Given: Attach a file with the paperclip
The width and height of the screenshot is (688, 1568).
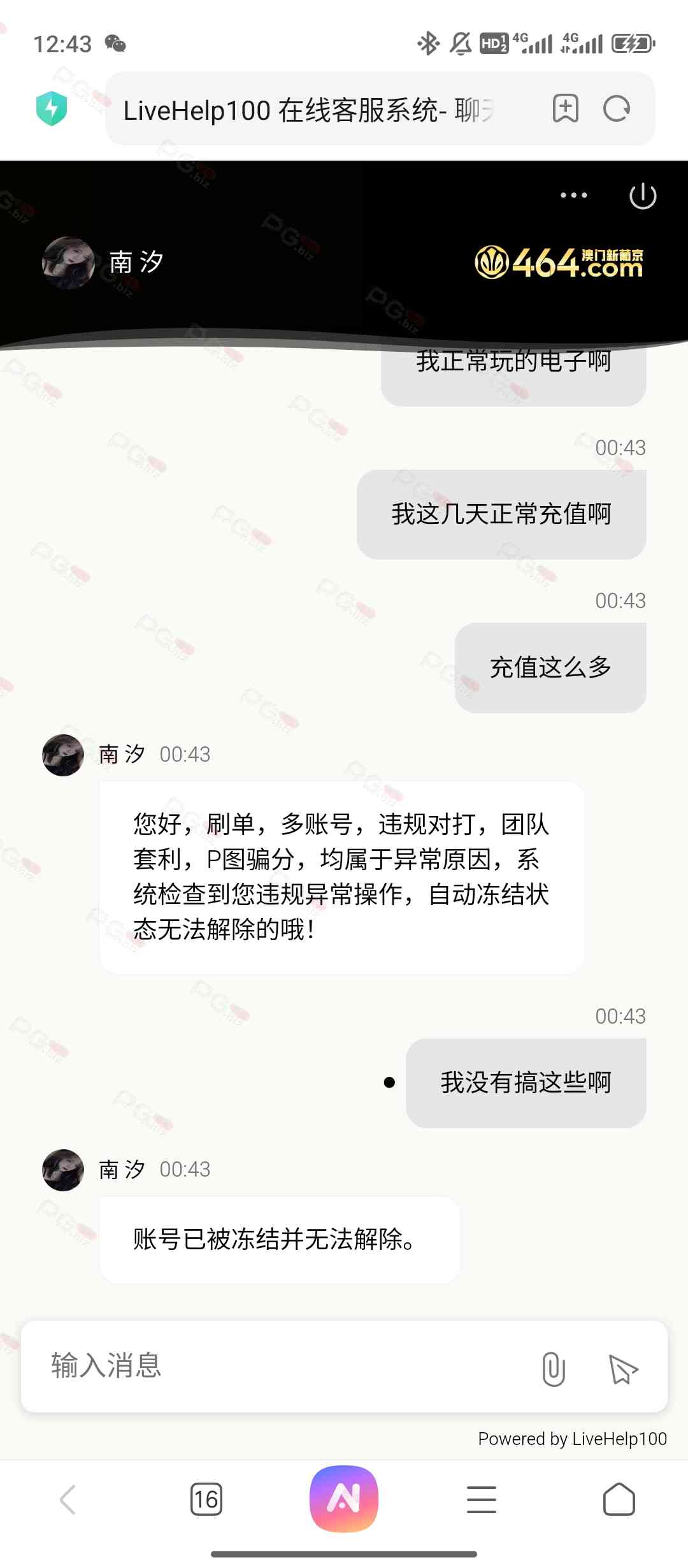Looking at the screenshot, I should pyautogui.click(x=554, y=1368).
